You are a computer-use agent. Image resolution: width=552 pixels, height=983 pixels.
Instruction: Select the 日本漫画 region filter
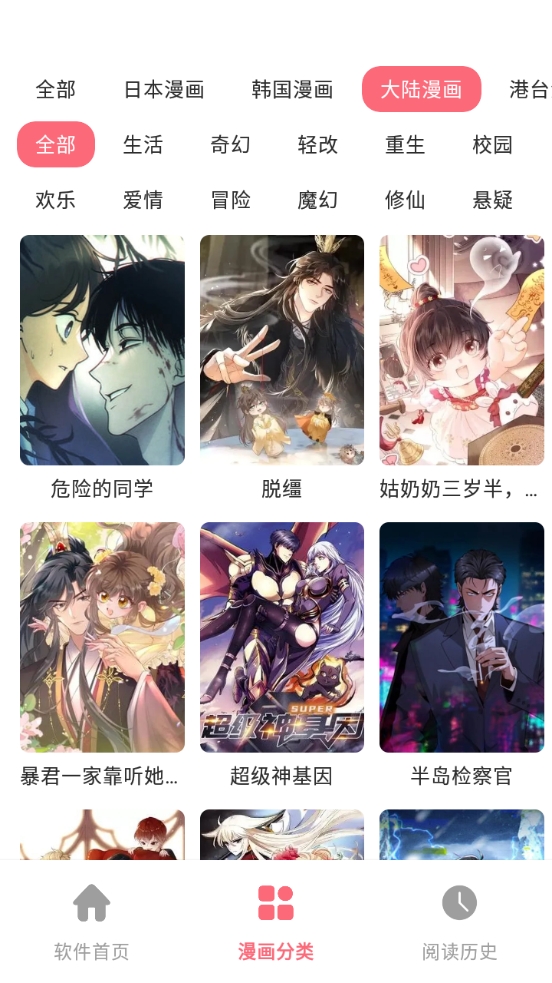[164, 89]
